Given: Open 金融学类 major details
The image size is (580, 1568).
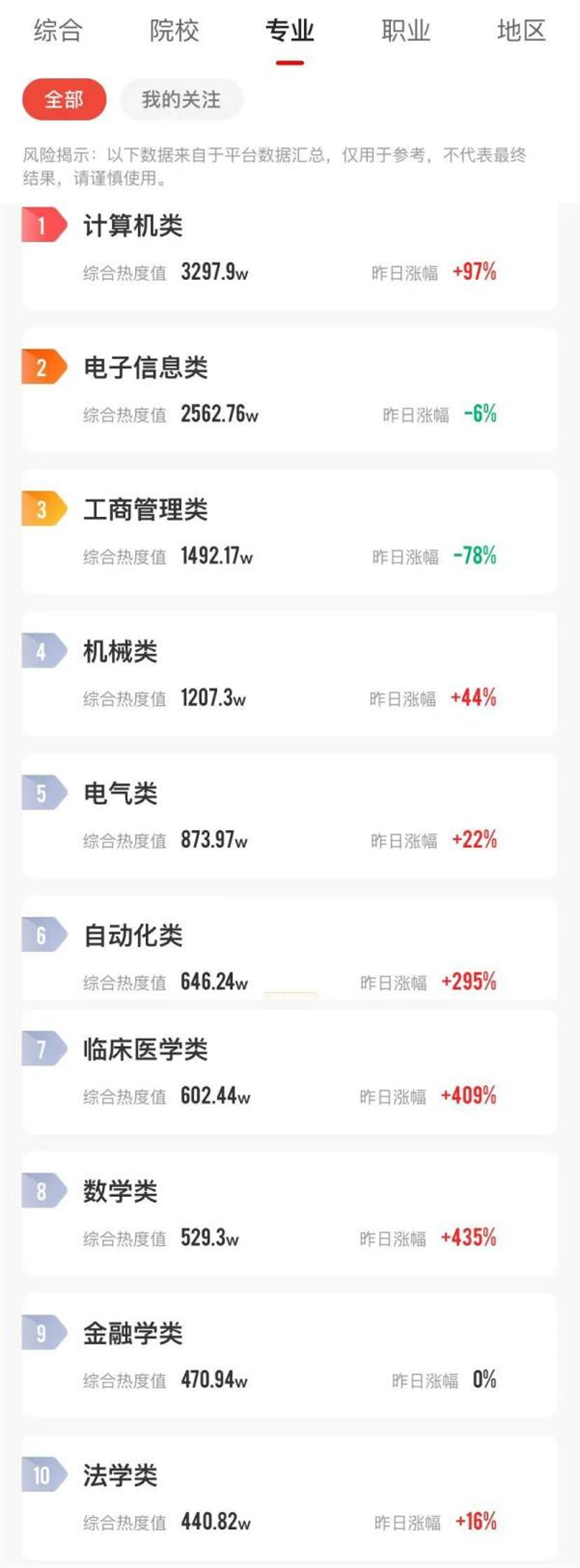Looking at the screenshot, I should 289,1356.
